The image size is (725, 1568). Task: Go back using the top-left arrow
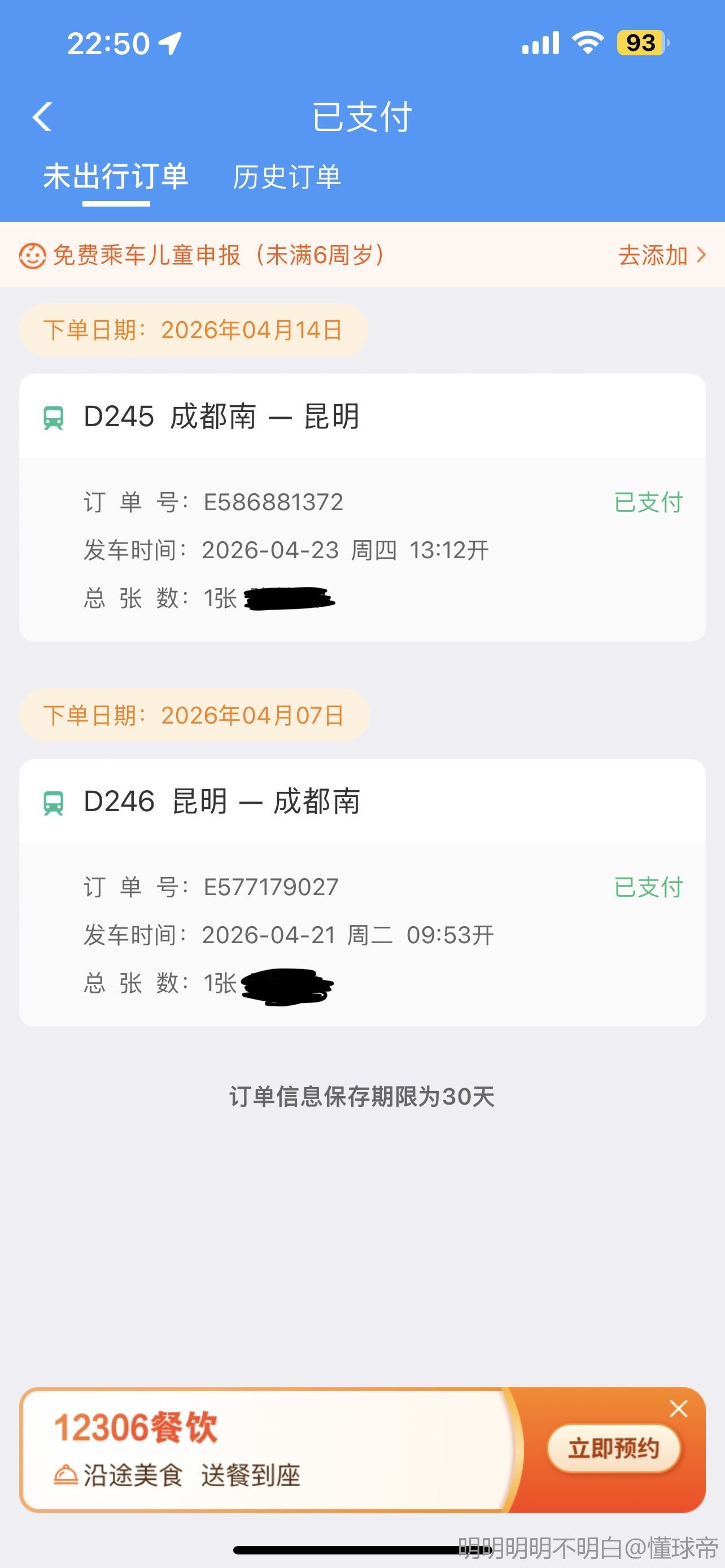pos(42,116)
